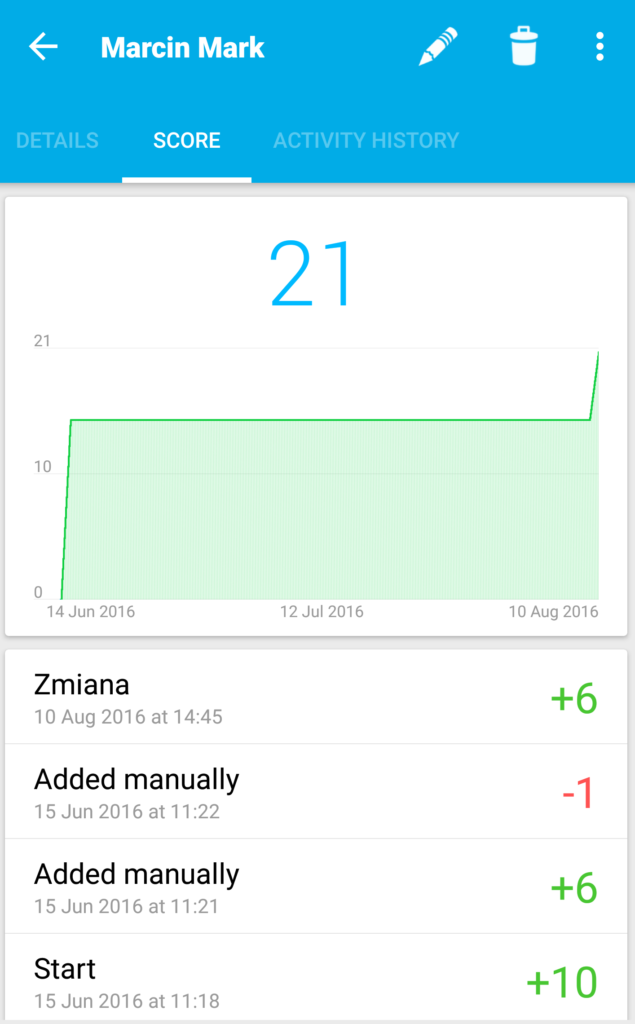
Task: Open the Added manually -1 entry
Action: click(x=316, y=793)
